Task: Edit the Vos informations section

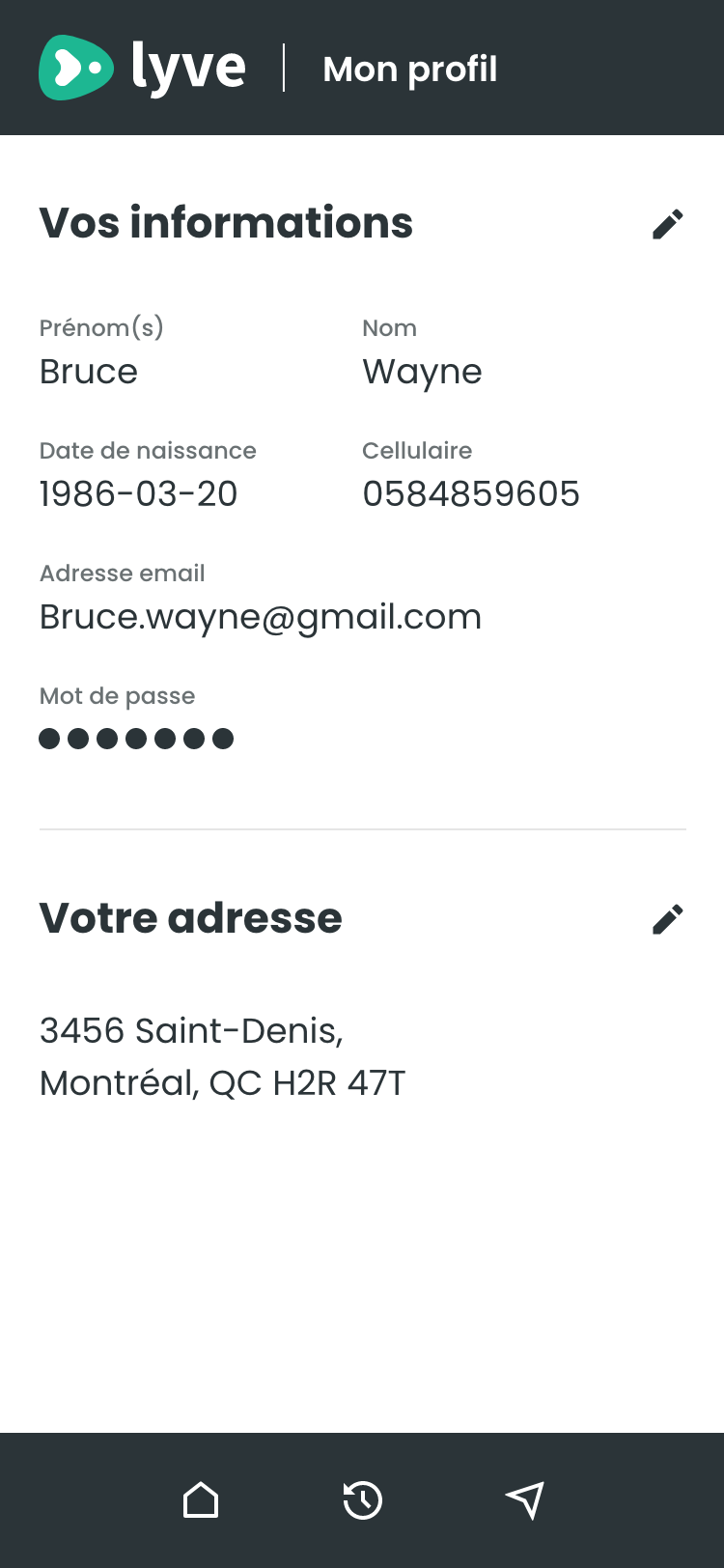Action: pyautogui.click(x=667, y=224)
